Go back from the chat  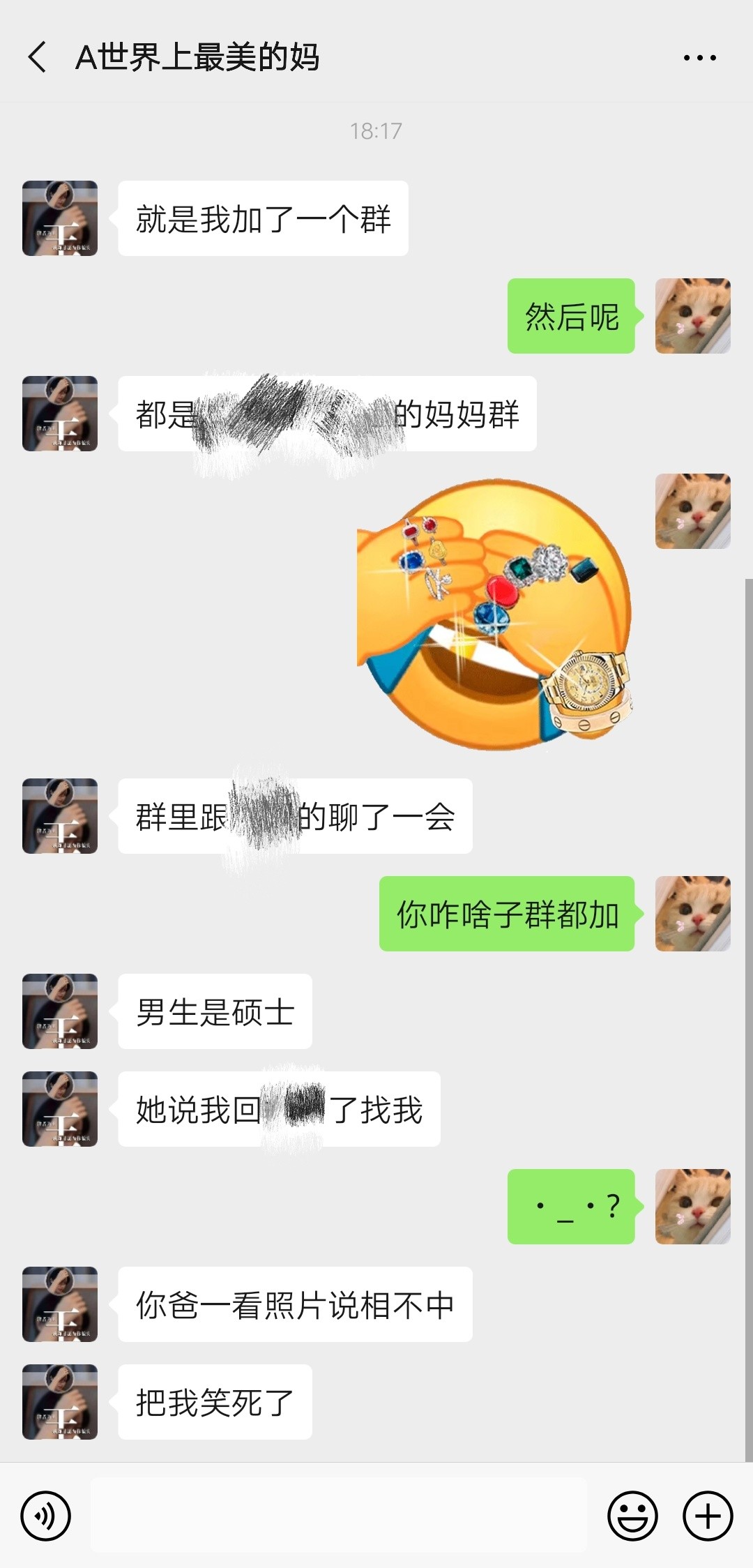click(38, 57)
